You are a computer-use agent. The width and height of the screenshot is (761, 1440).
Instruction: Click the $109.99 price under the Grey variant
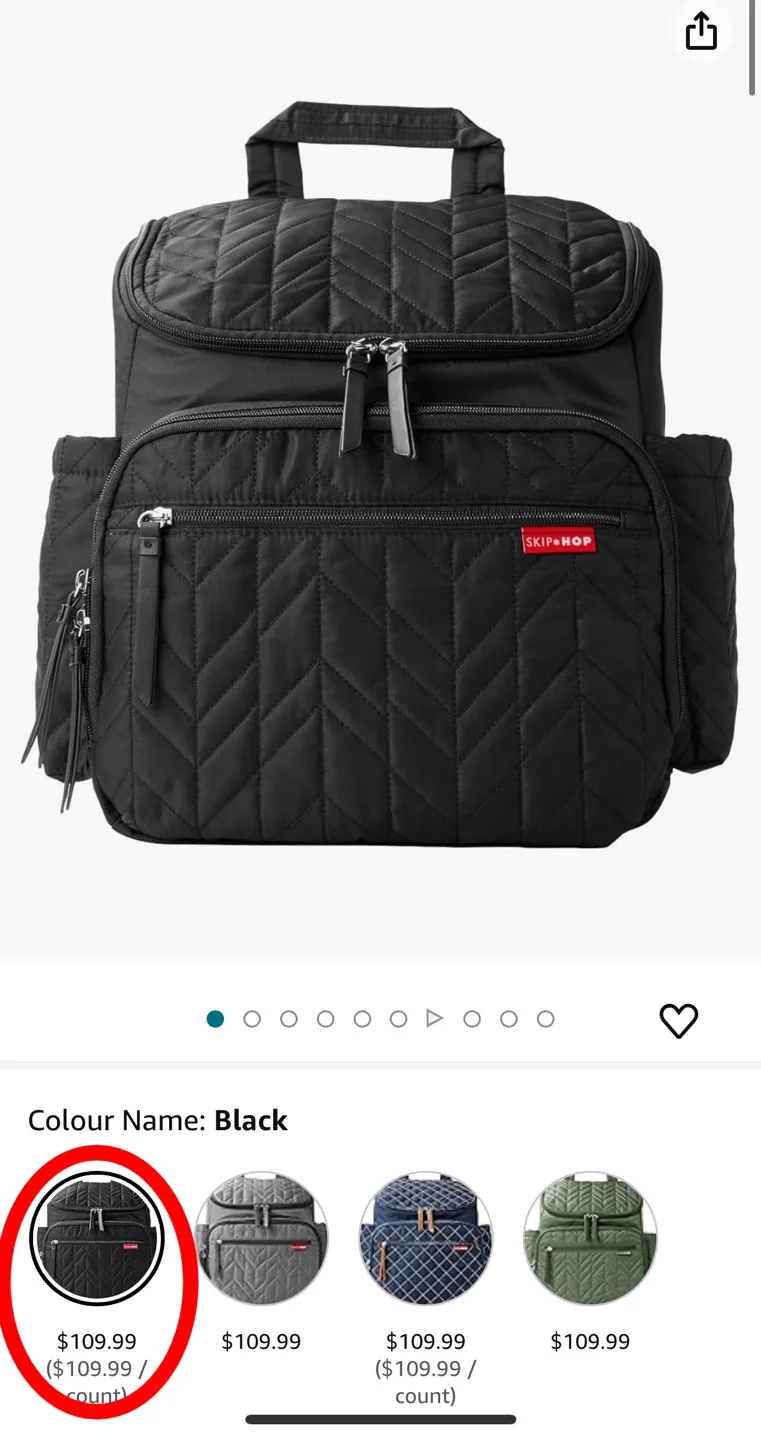click(x=262, y=1341)
